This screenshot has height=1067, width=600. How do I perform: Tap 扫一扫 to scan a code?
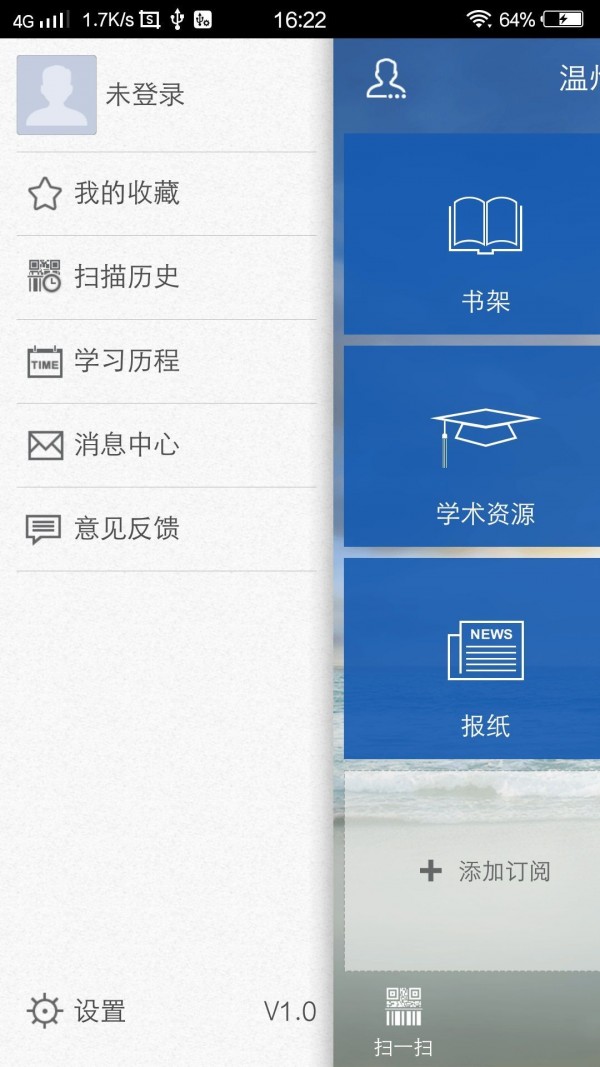(403, 1021)
